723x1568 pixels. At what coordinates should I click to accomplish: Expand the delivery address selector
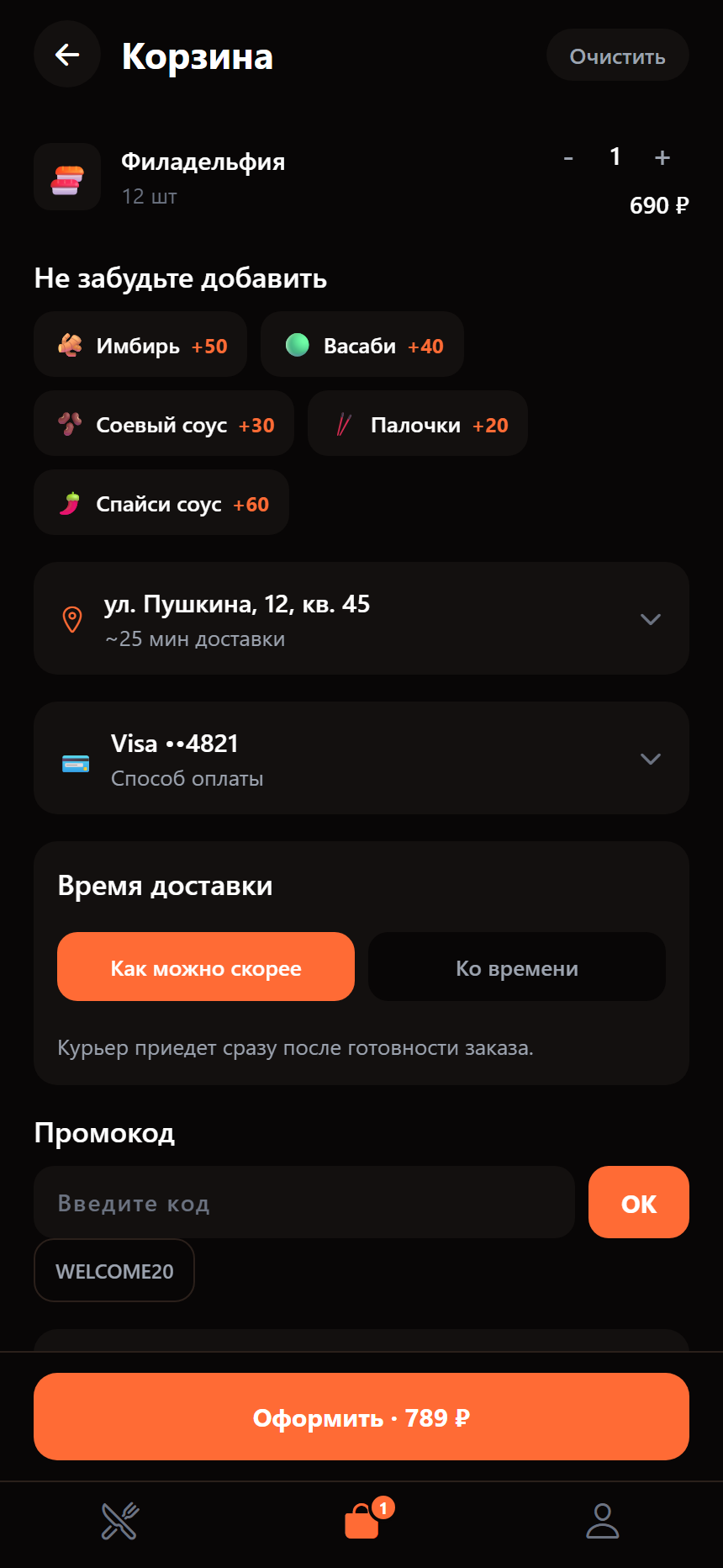650,619
